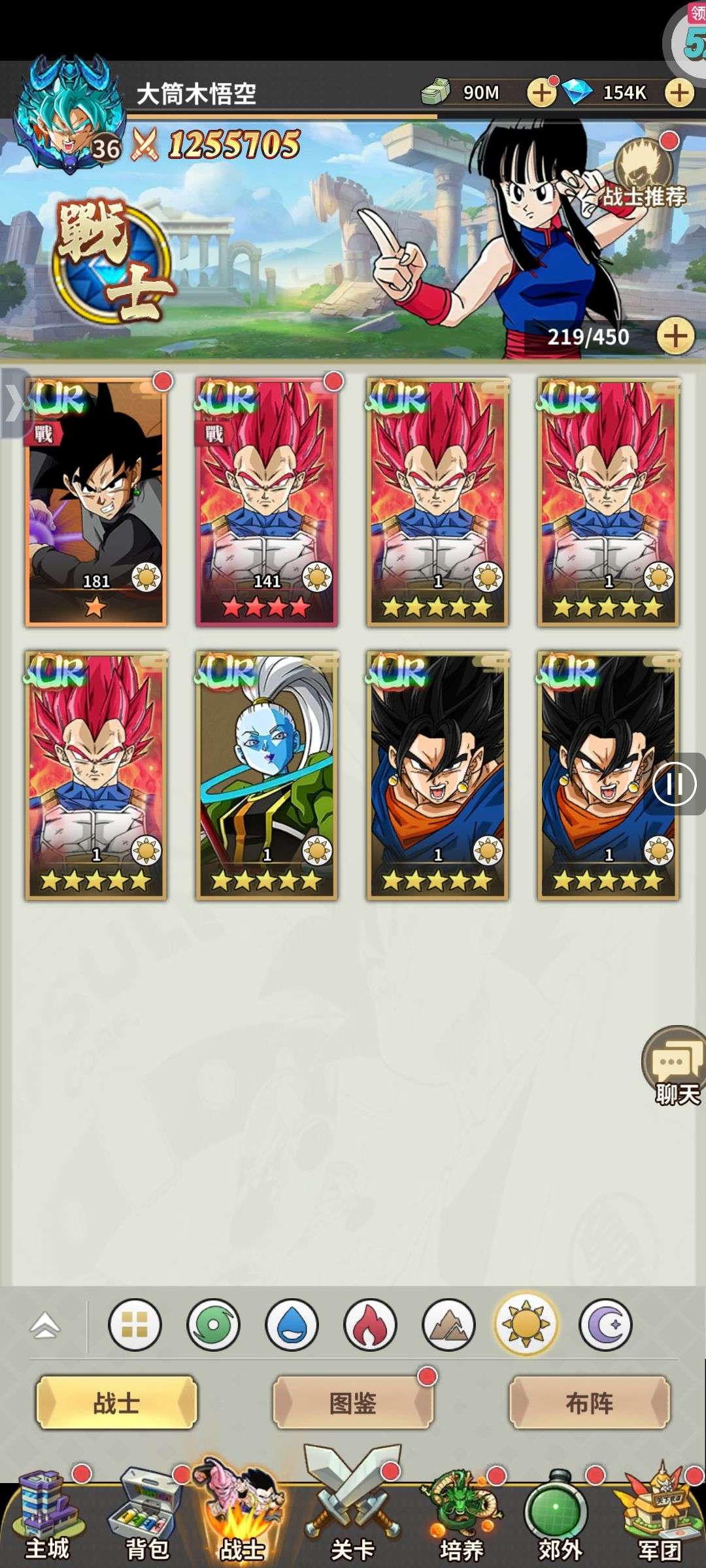The height and width of the screenshot is (1568, 706).
Task: Filter warriors by water element
Action: pyautogui.click(x=292, y=1325)
